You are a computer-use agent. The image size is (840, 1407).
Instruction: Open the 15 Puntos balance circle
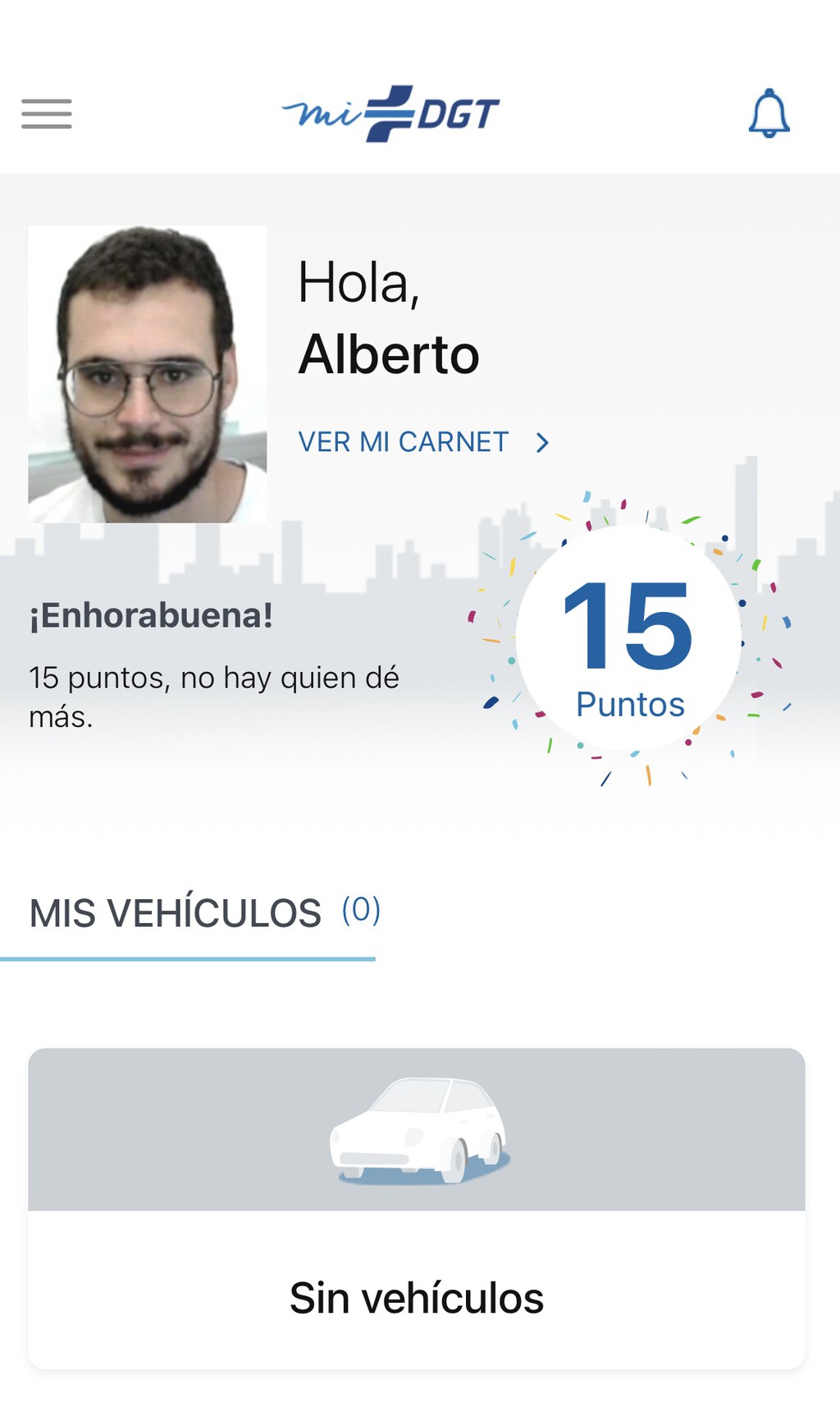629,638
